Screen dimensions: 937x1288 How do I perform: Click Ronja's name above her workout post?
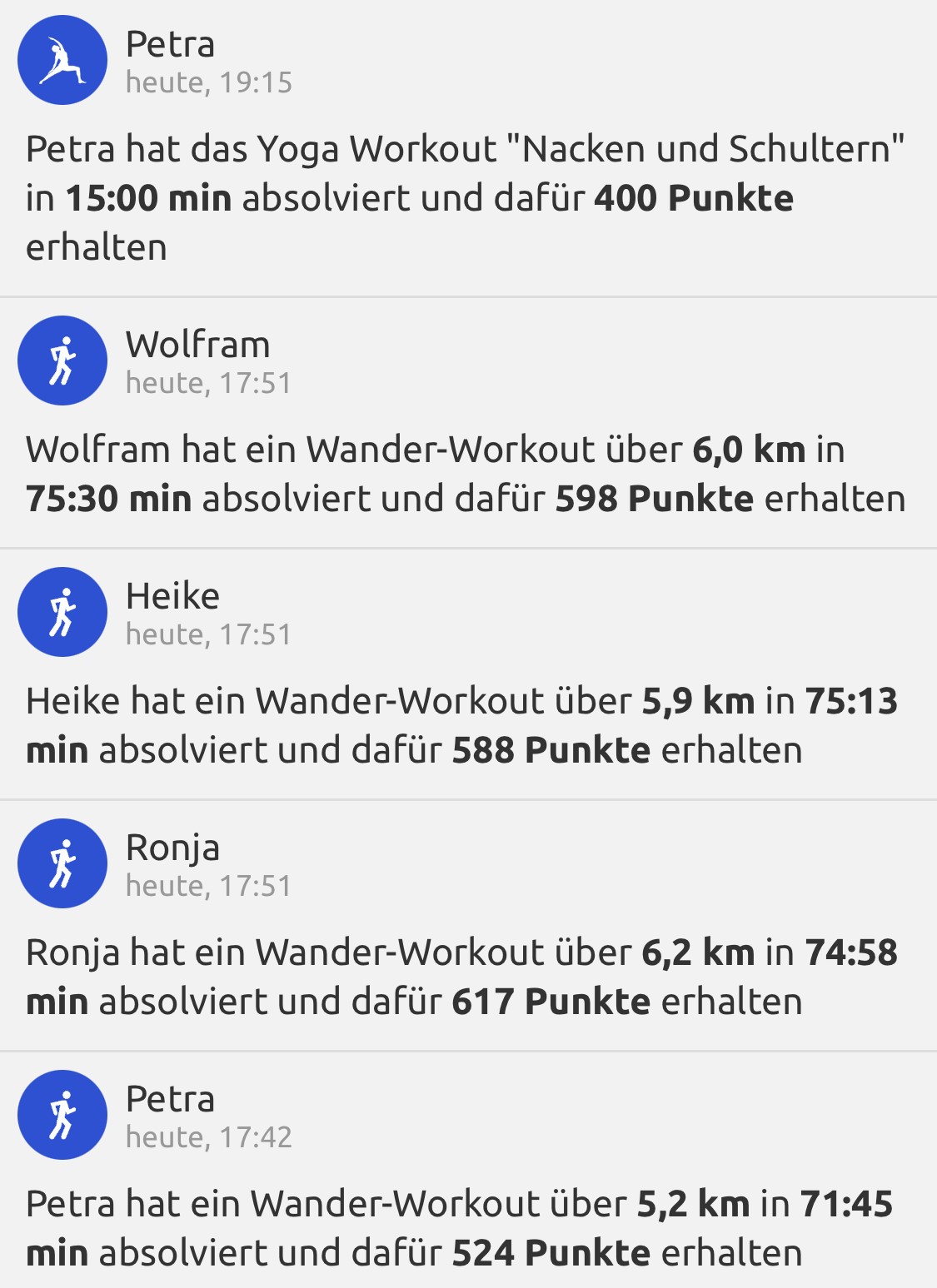172,847
